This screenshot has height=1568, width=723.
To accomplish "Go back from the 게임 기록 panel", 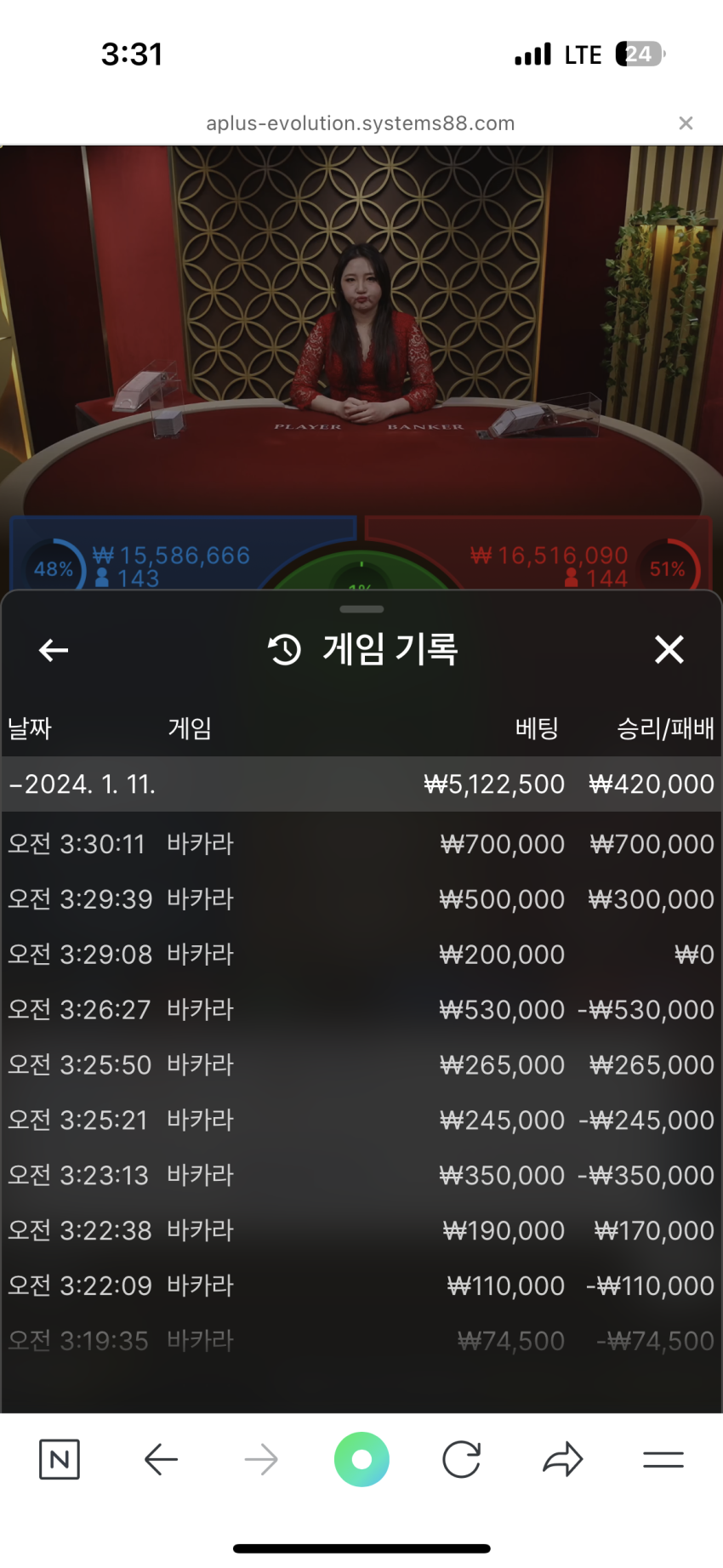I will coord(54,650).
